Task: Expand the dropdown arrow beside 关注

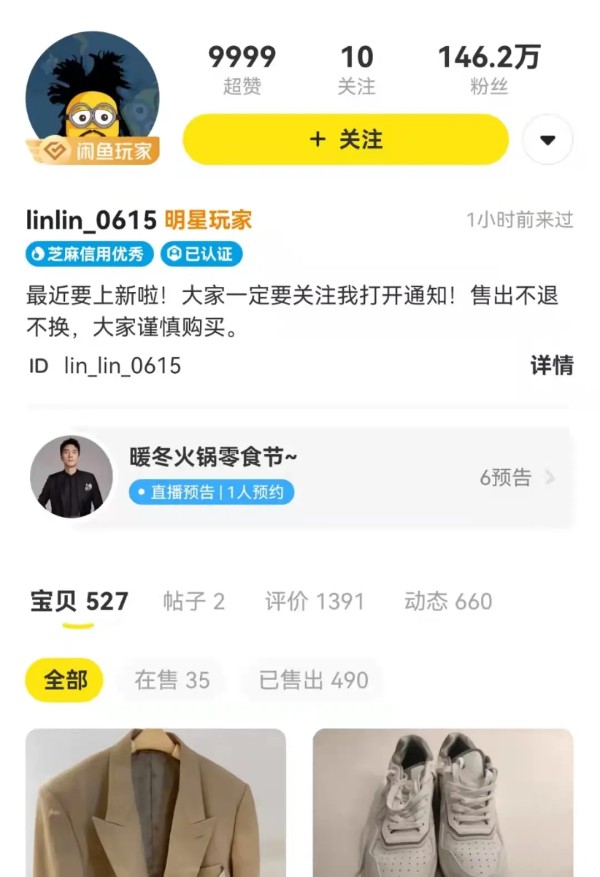Action: click(547, 140)
